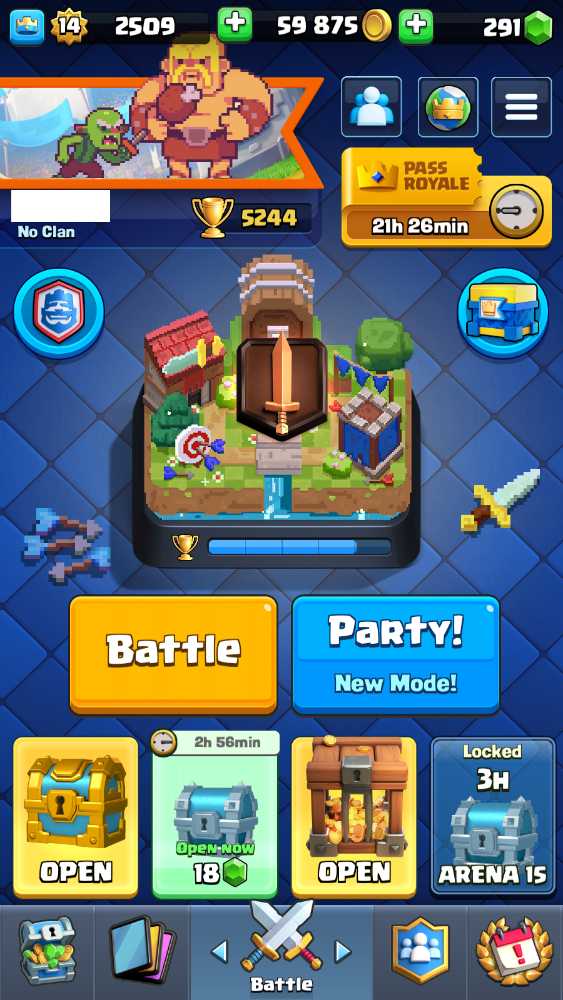This screenshot has height=1000, width=563.
Task: Tap the locked Arena 15 chest
Action: tap(493, 817)
